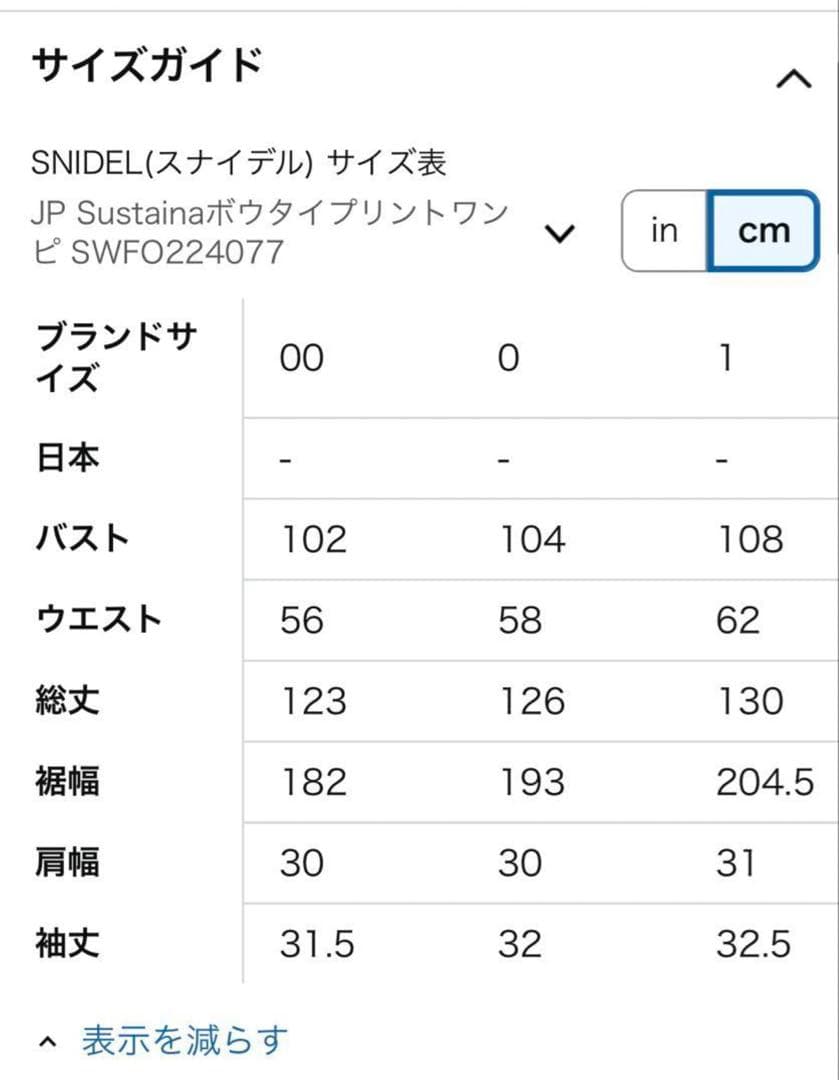Select the ウエスト value 58
This screenshot has height=1080, width=839.
click(520, 620)
